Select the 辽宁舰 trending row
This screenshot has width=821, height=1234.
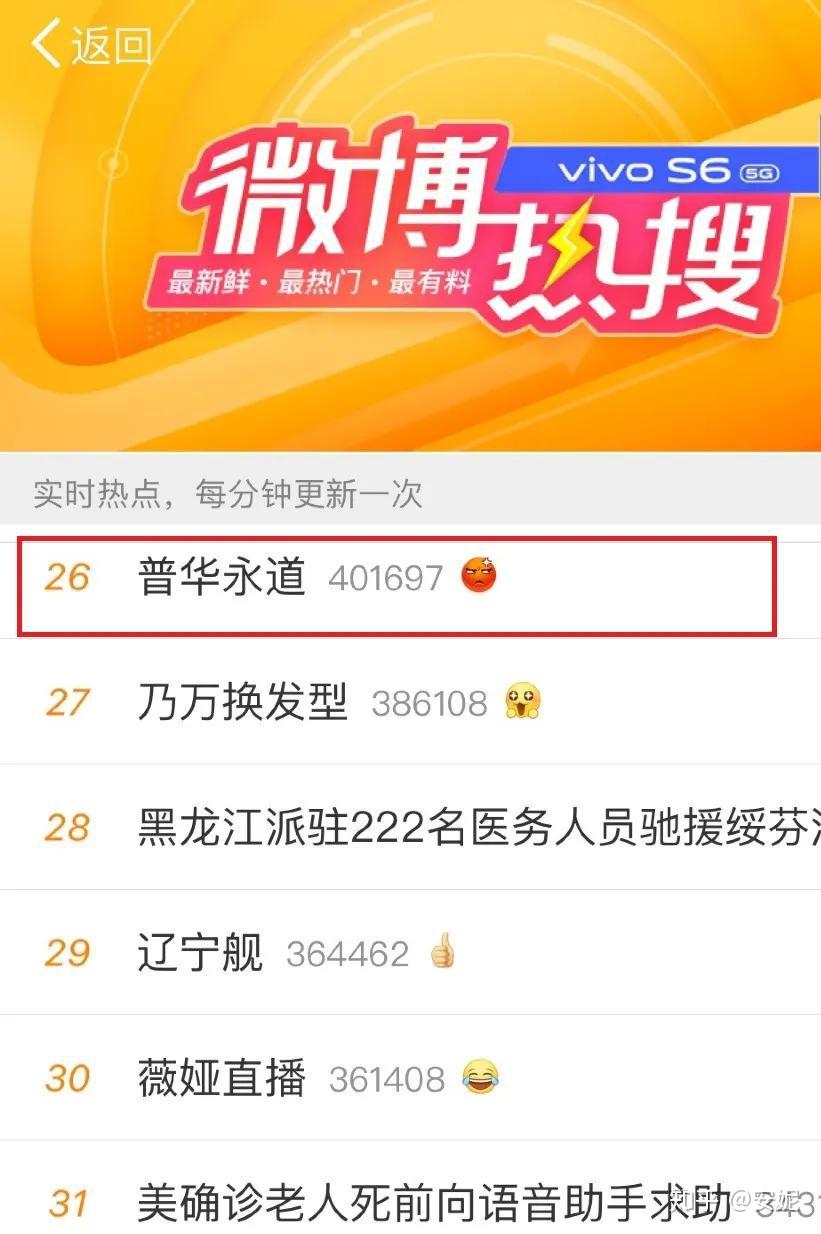(200, 954)
